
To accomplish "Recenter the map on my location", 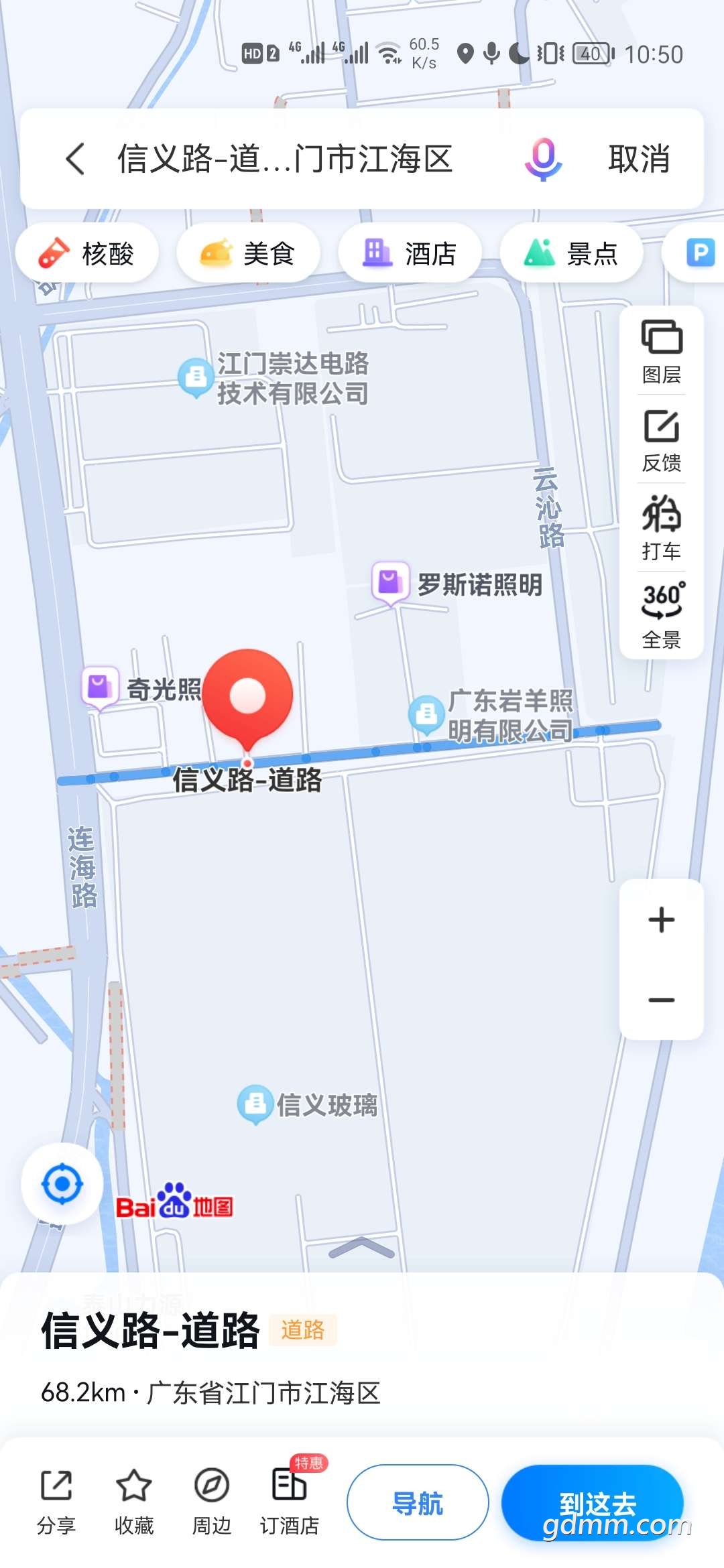I will point(62,1184).
